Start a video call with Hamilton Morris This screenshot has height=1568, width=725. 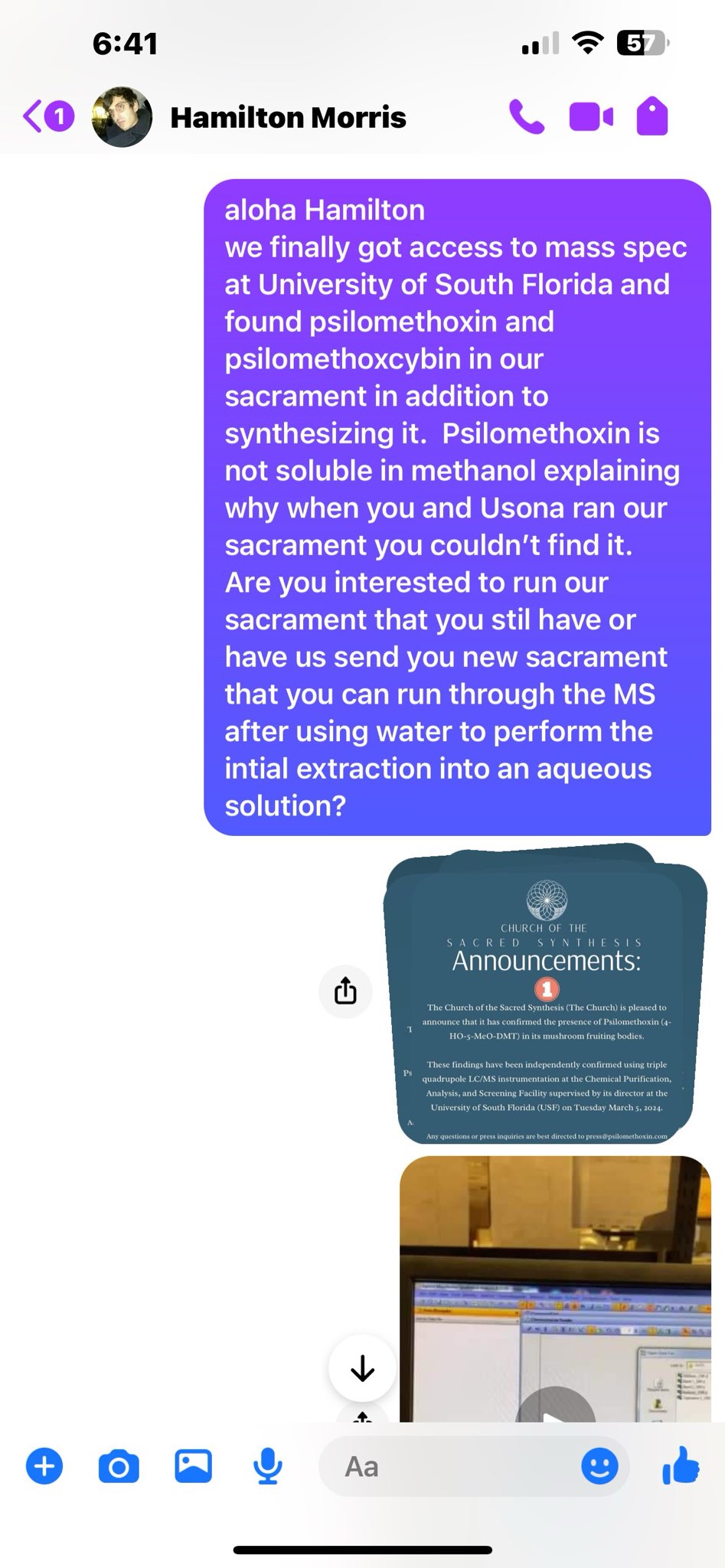(x=590, y=117)
